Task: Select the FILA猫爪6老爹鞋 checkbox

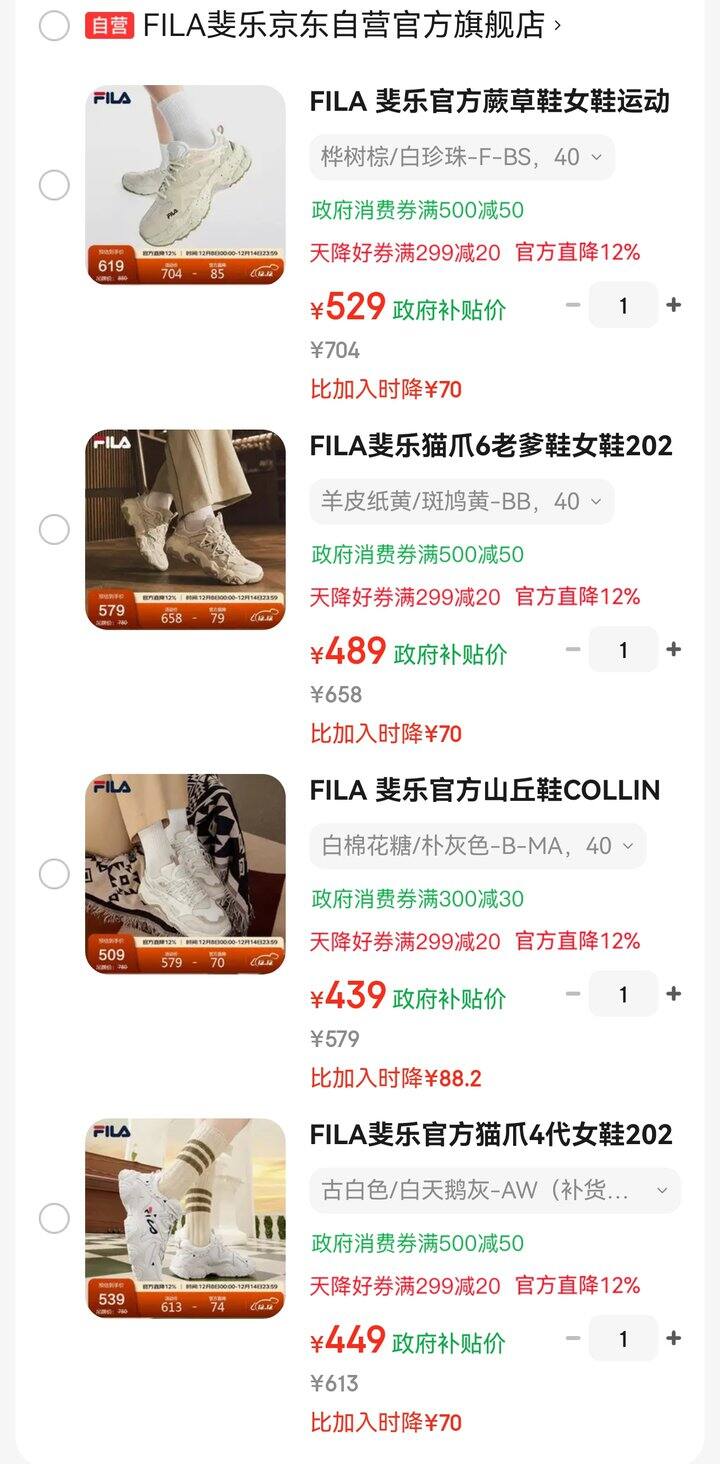Action: click(x=54, y=529)
